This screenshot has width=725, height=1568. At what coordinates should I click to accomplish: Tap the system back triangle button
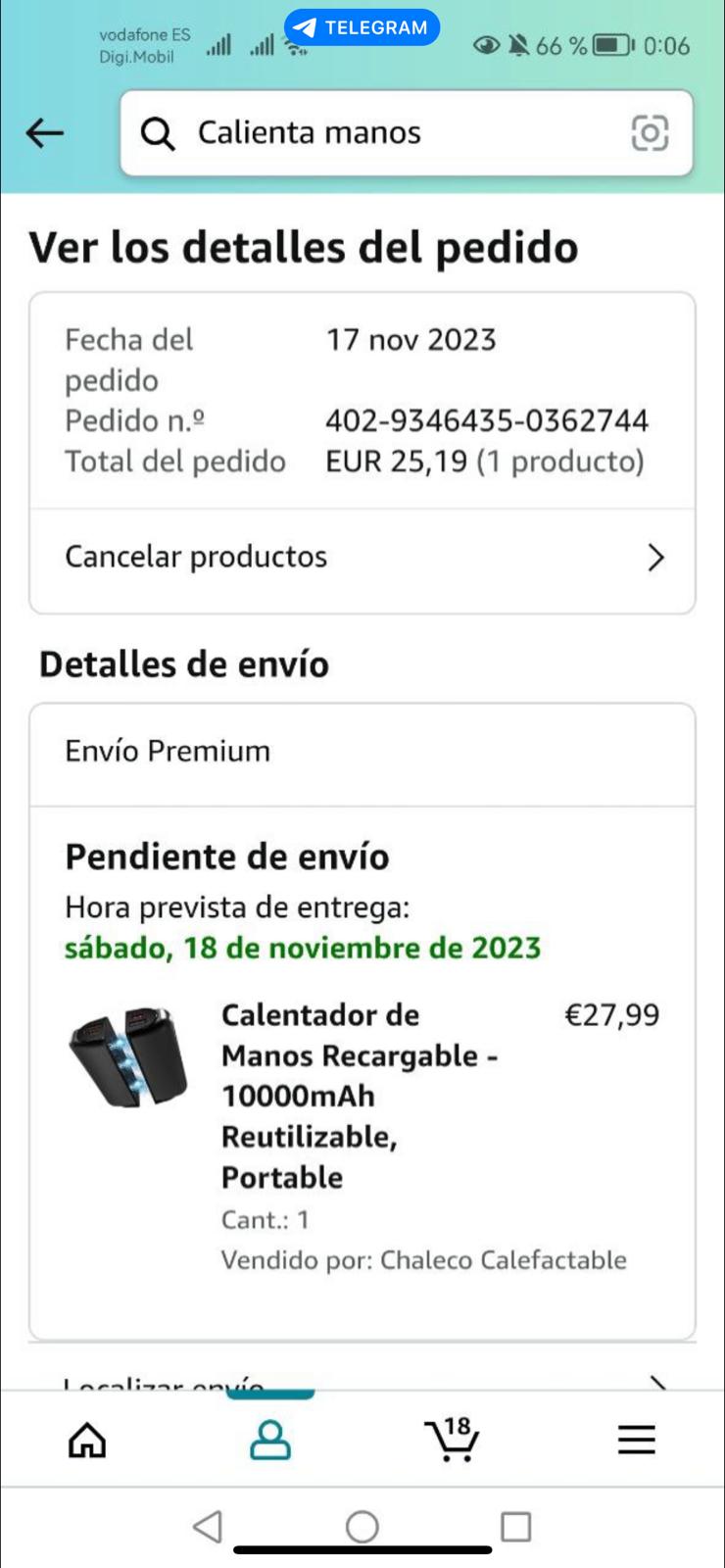tap(208, 1526)
